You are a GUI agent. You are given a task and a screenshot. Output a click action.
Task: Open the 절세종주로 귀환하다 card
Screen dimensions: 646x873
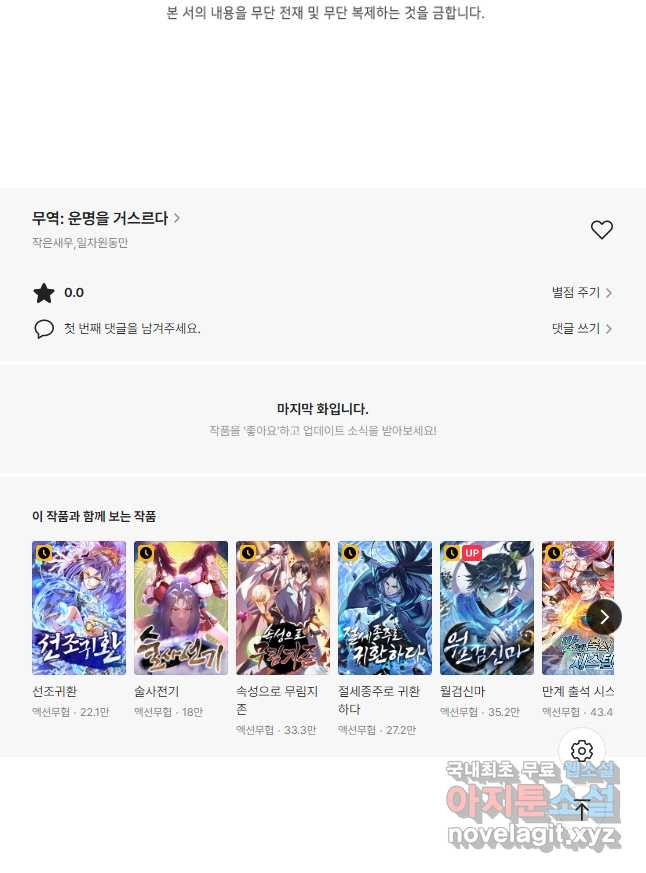385,608
